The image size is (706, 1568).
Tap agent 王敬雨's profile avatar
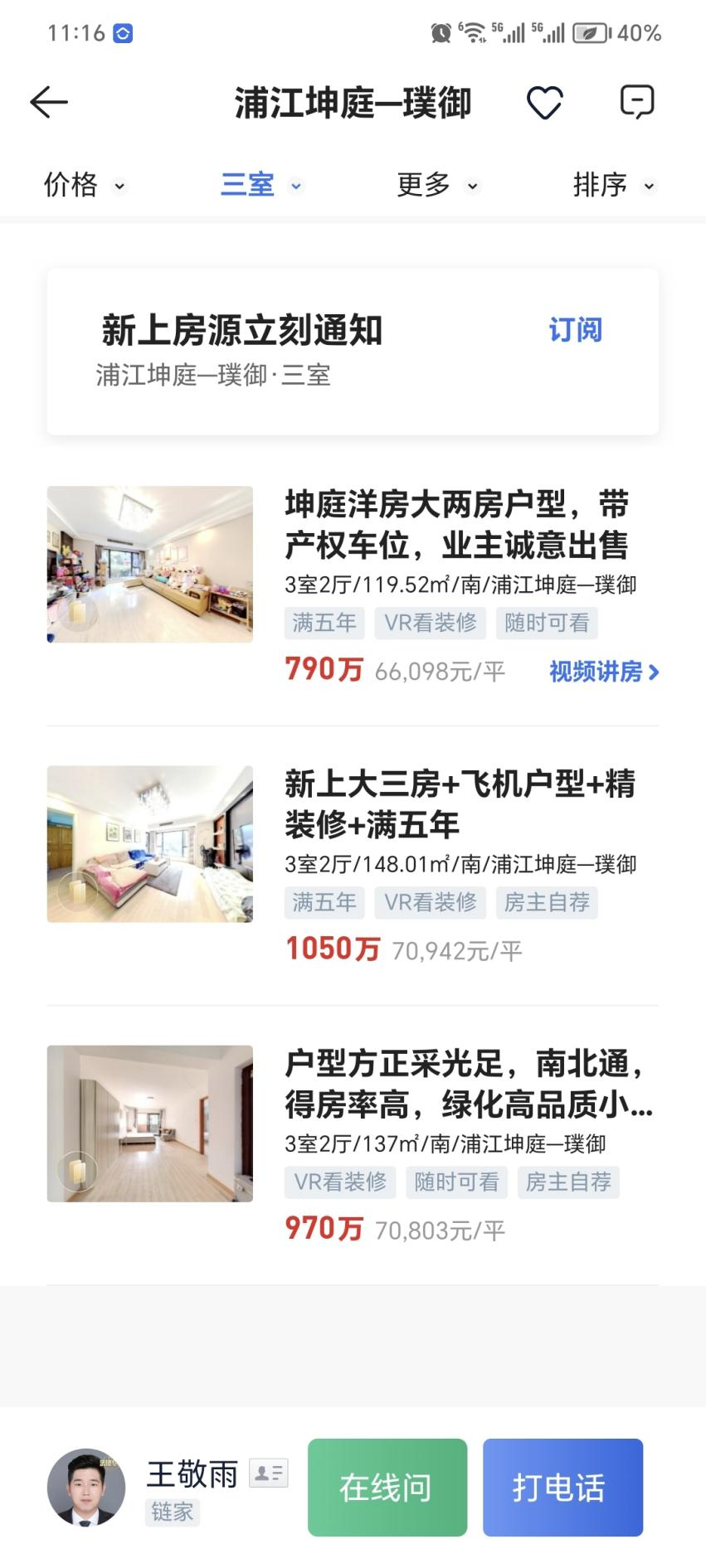pos(86,1487)
